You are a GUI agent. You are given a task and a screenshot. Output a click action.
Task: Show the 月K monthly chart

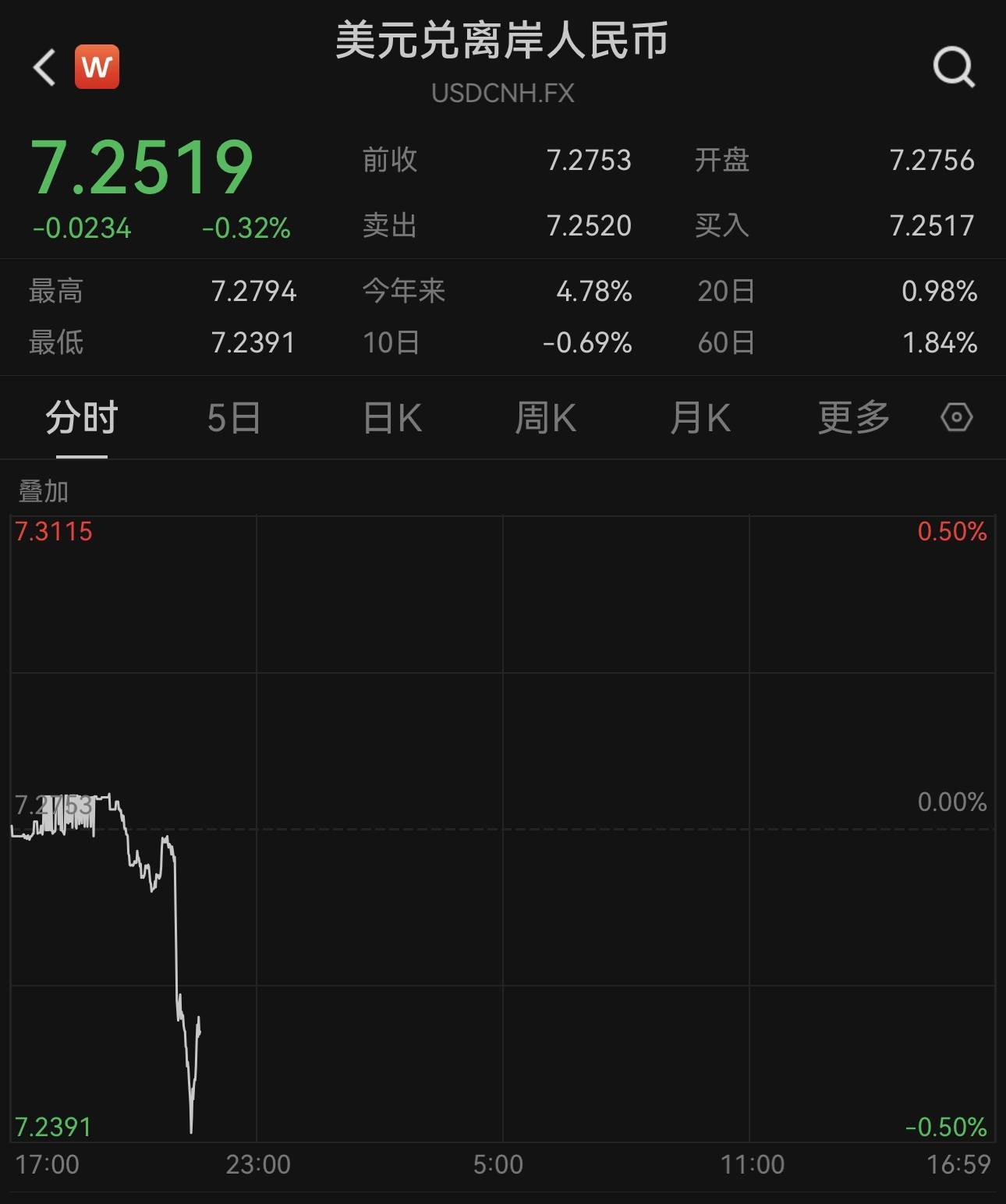point(700,418)
